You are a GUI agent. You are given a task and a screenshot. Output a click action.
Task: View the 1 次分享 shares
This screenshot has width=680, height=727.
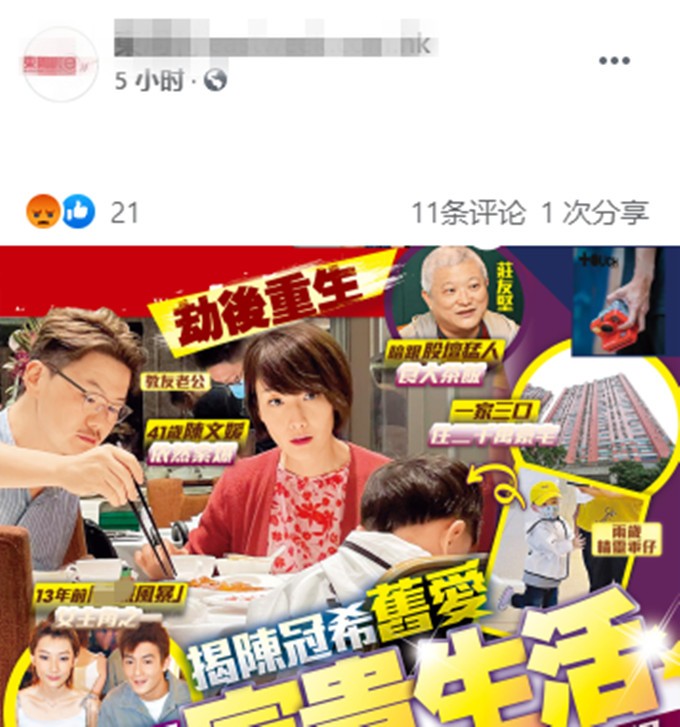(595, 212)
